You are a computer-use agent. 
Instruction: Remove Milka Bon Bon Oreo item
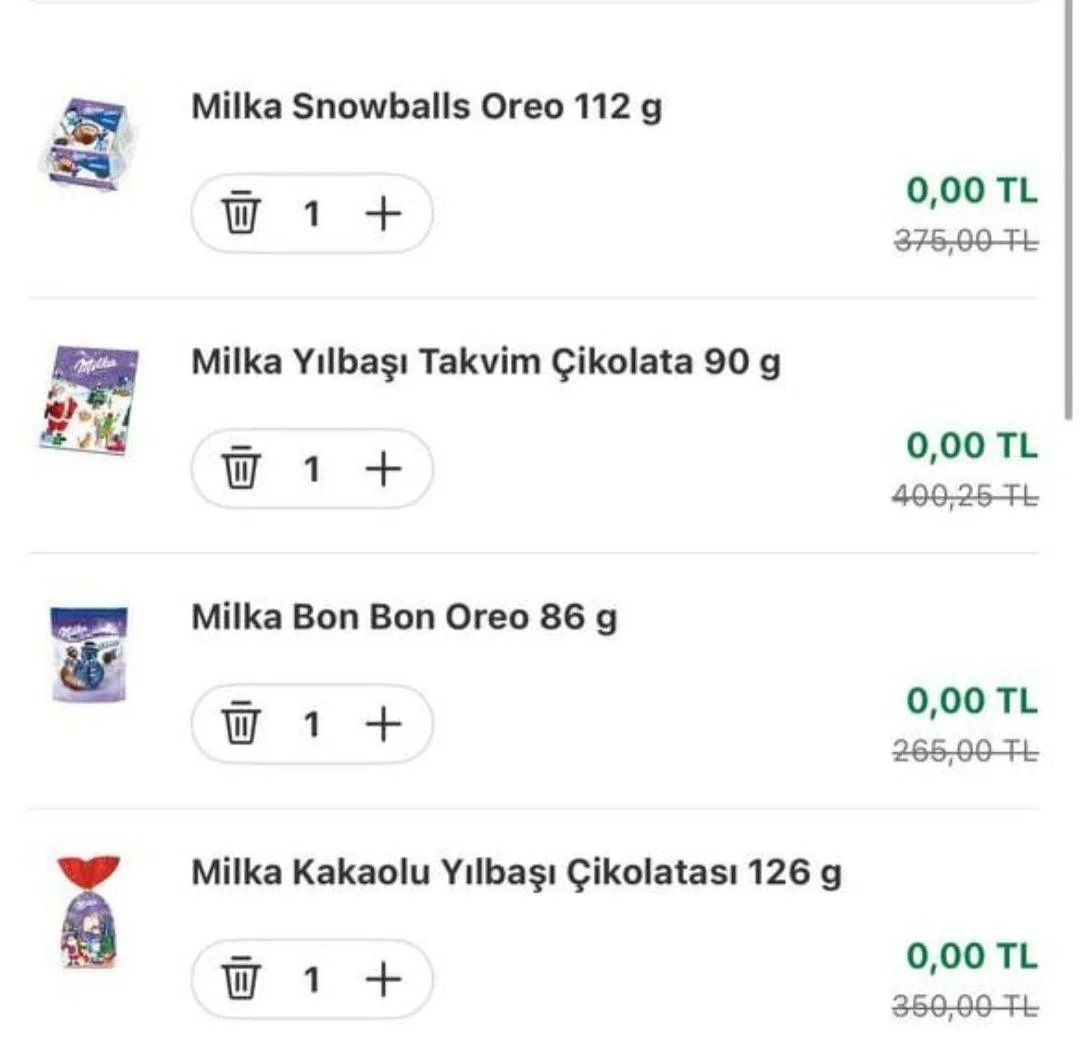click(241, 723)
